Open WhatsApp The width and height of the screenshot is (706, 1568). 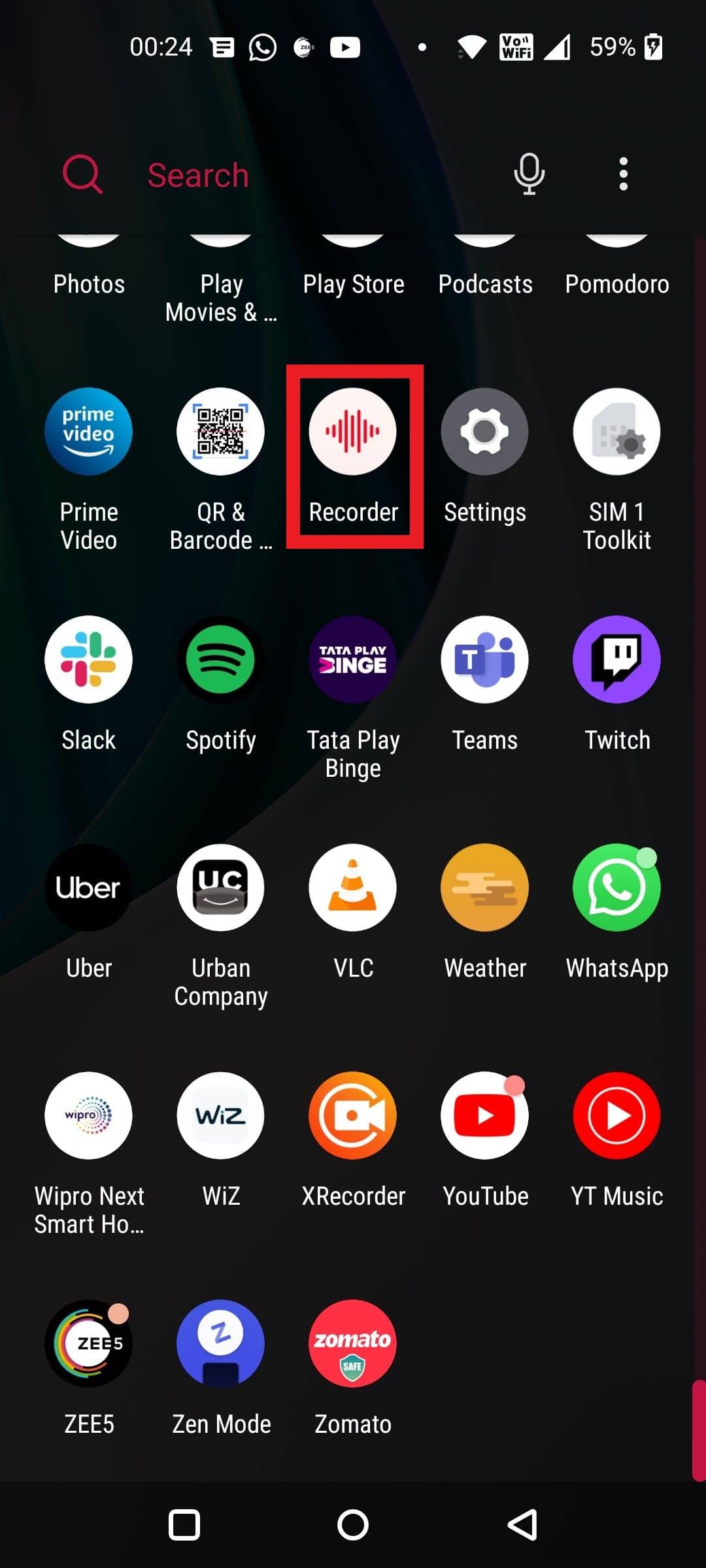[616, 887]
